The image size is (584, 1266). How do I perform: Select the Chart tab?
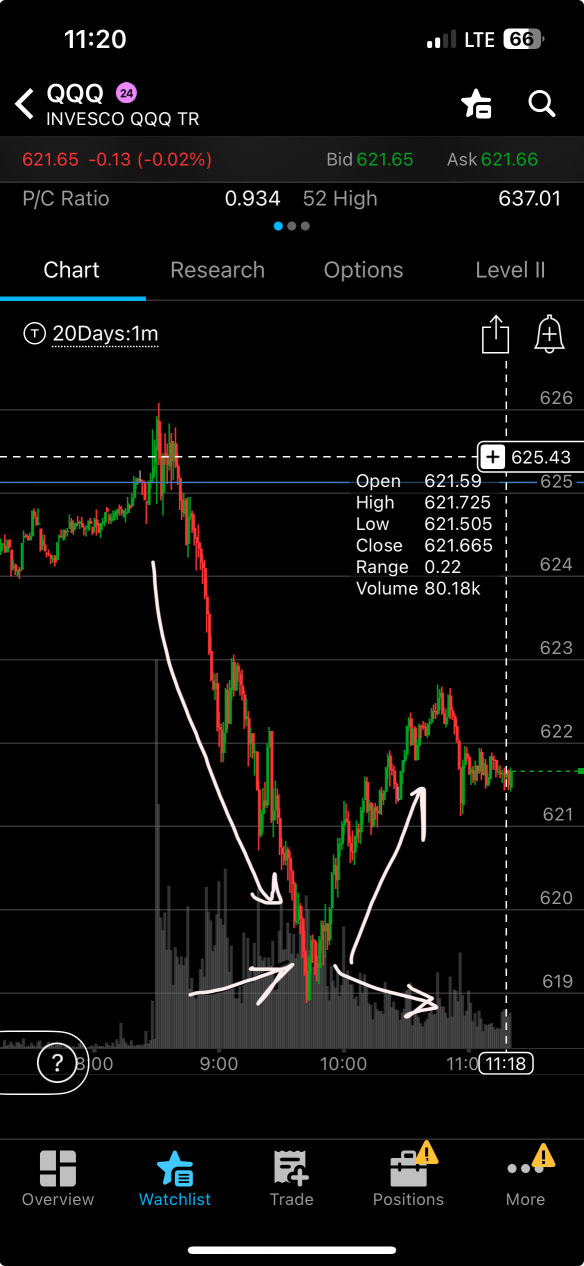click(72, 270)
